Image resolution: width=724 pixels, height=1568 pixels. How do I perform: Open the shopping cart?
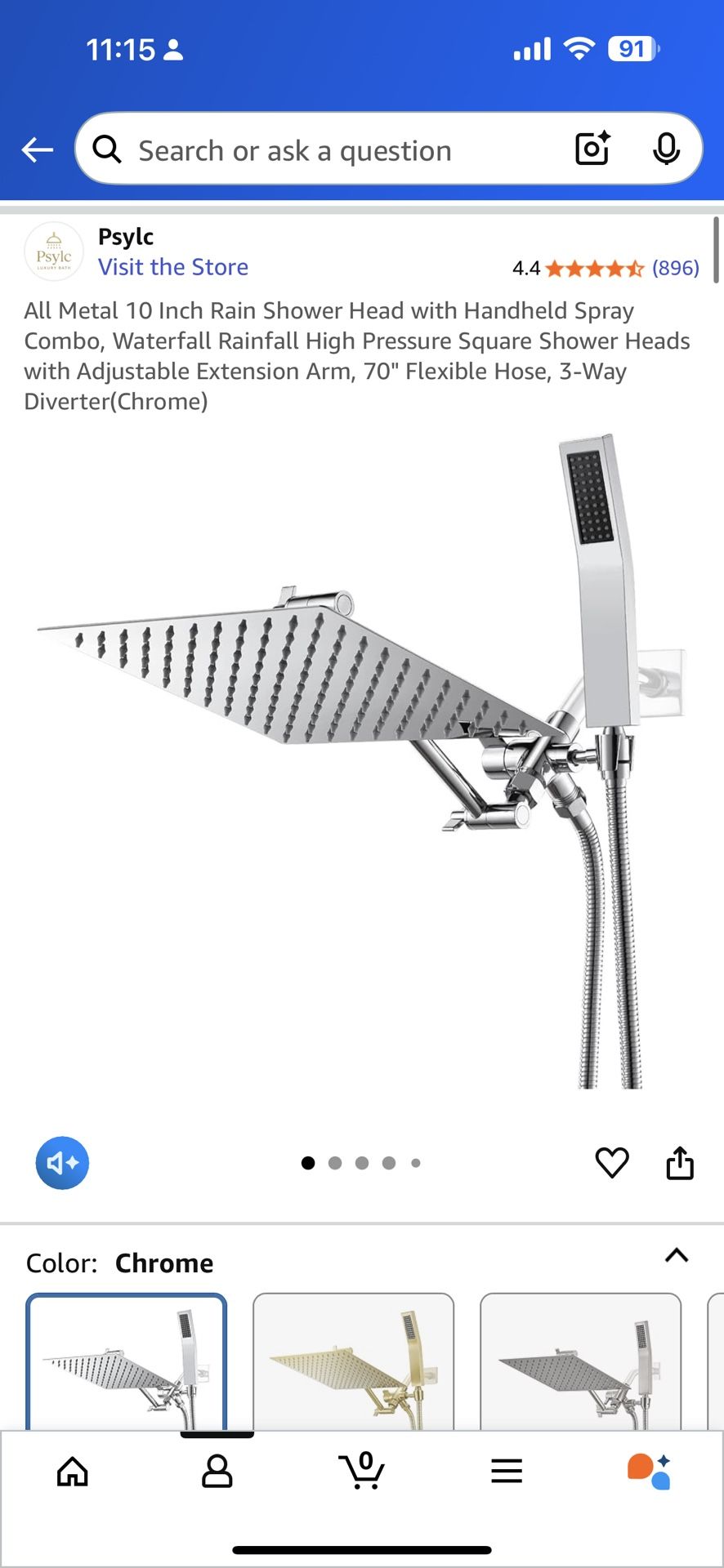pos(362,1470)
